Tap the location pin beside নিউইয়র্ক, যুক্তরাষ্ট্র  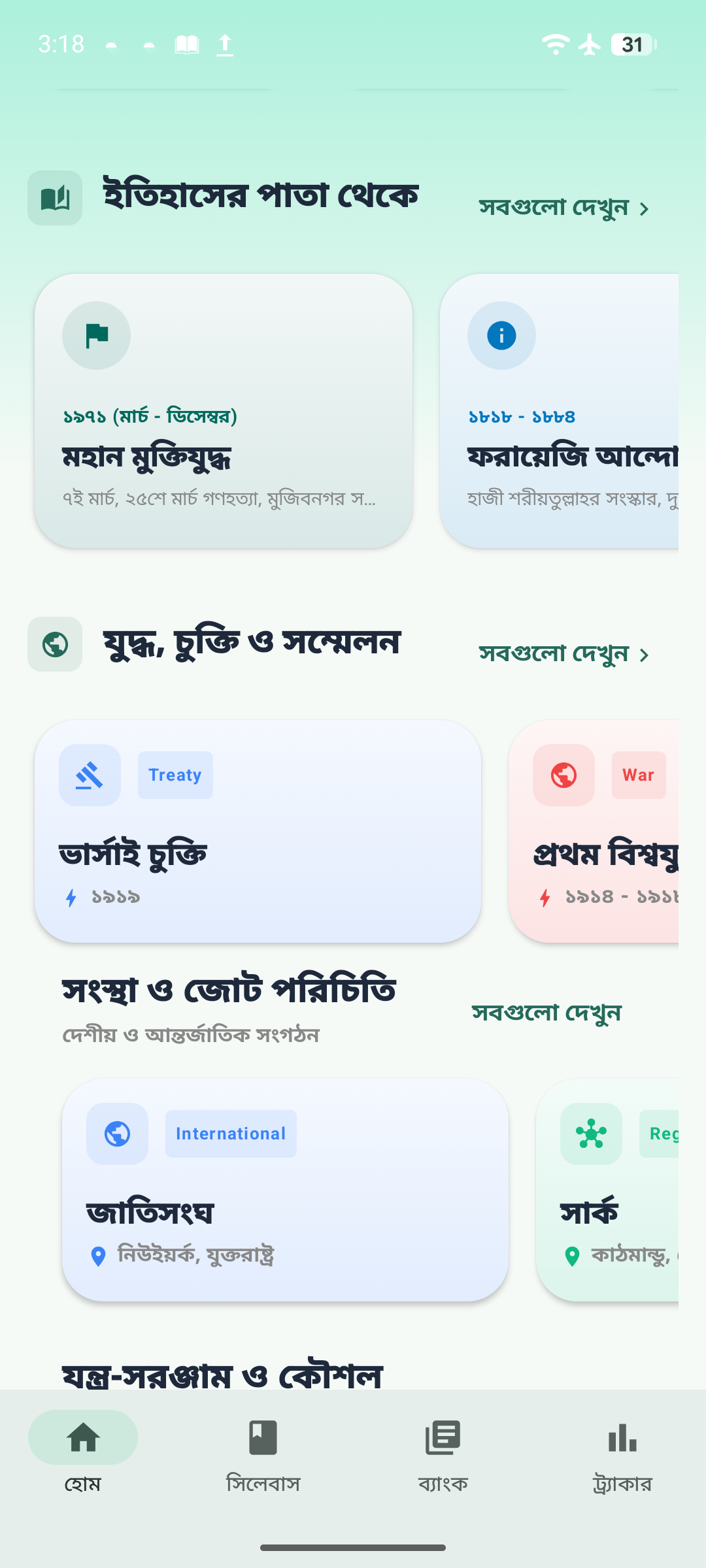[99, 1255]
